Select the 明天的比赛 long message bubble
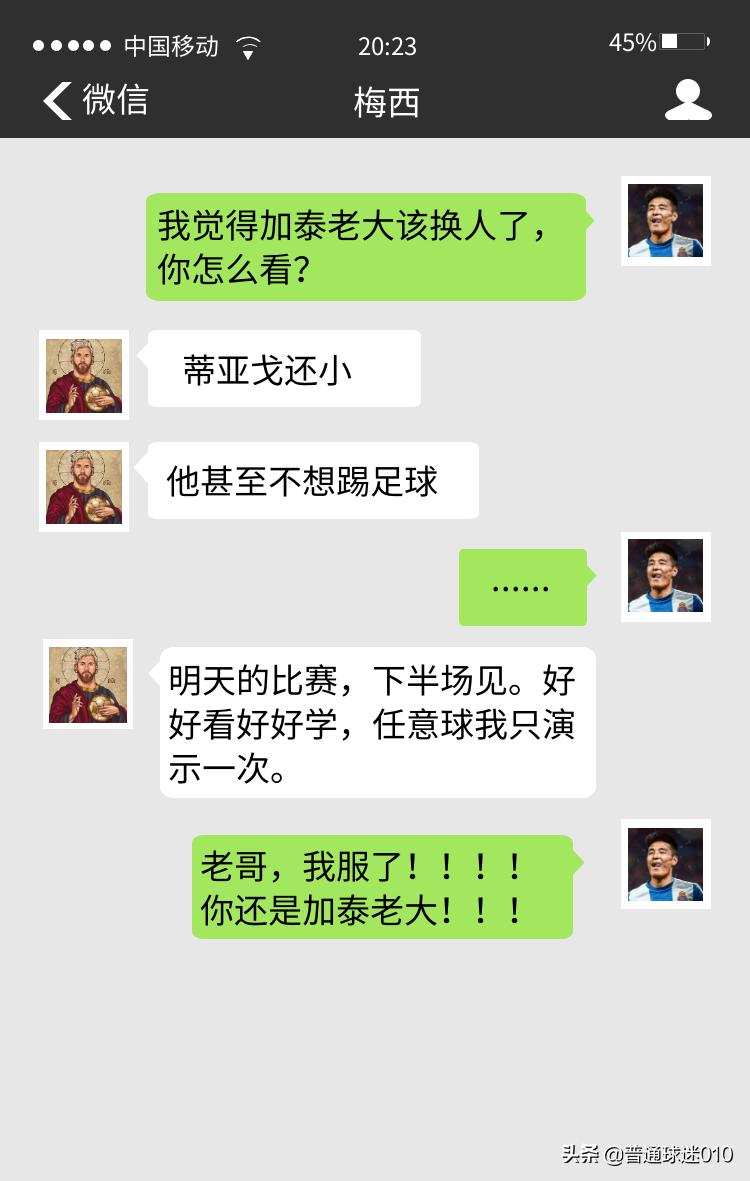 click(376, 723)
